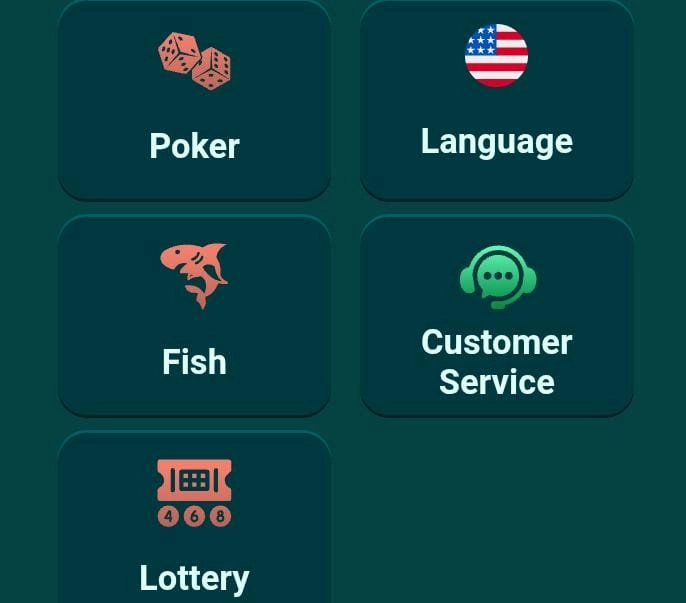Open the Poker games tile

click(x=194, y=100)
